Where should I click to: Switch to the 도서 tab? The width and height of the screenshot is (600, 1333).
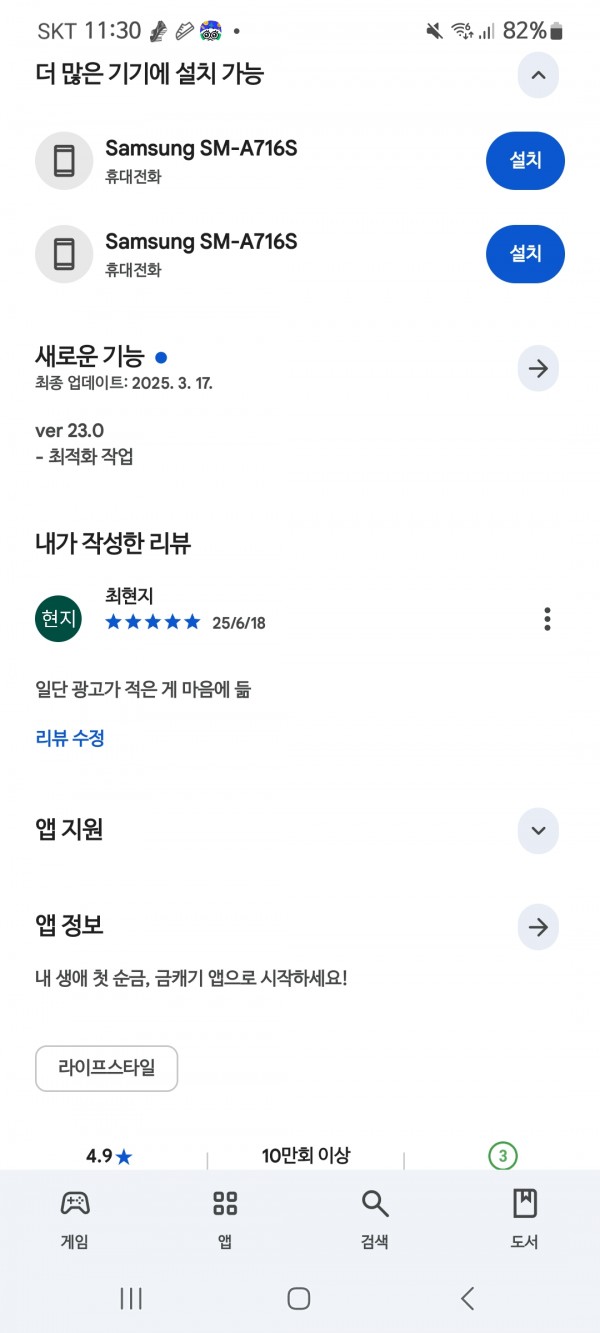coord(524,1219)
